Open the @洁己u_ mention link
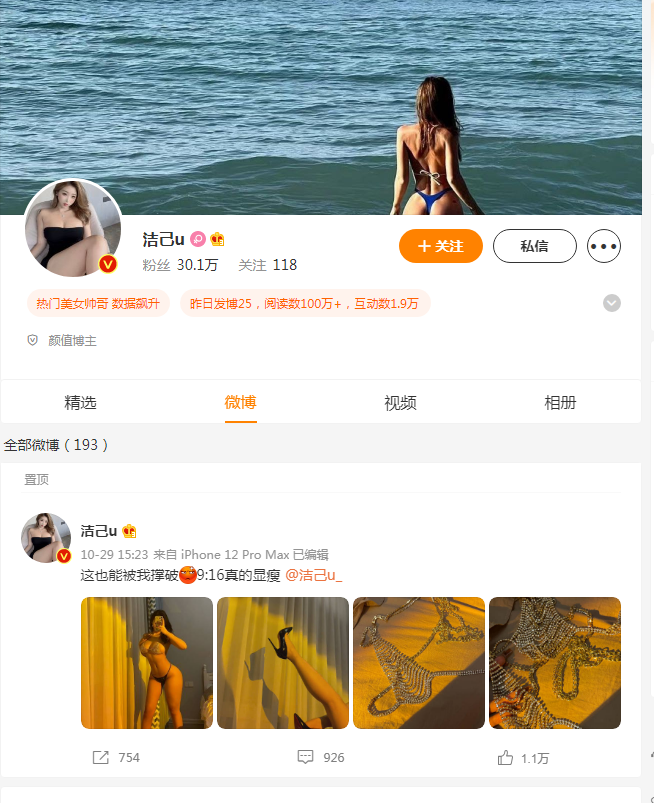 (x=314, y=575)
